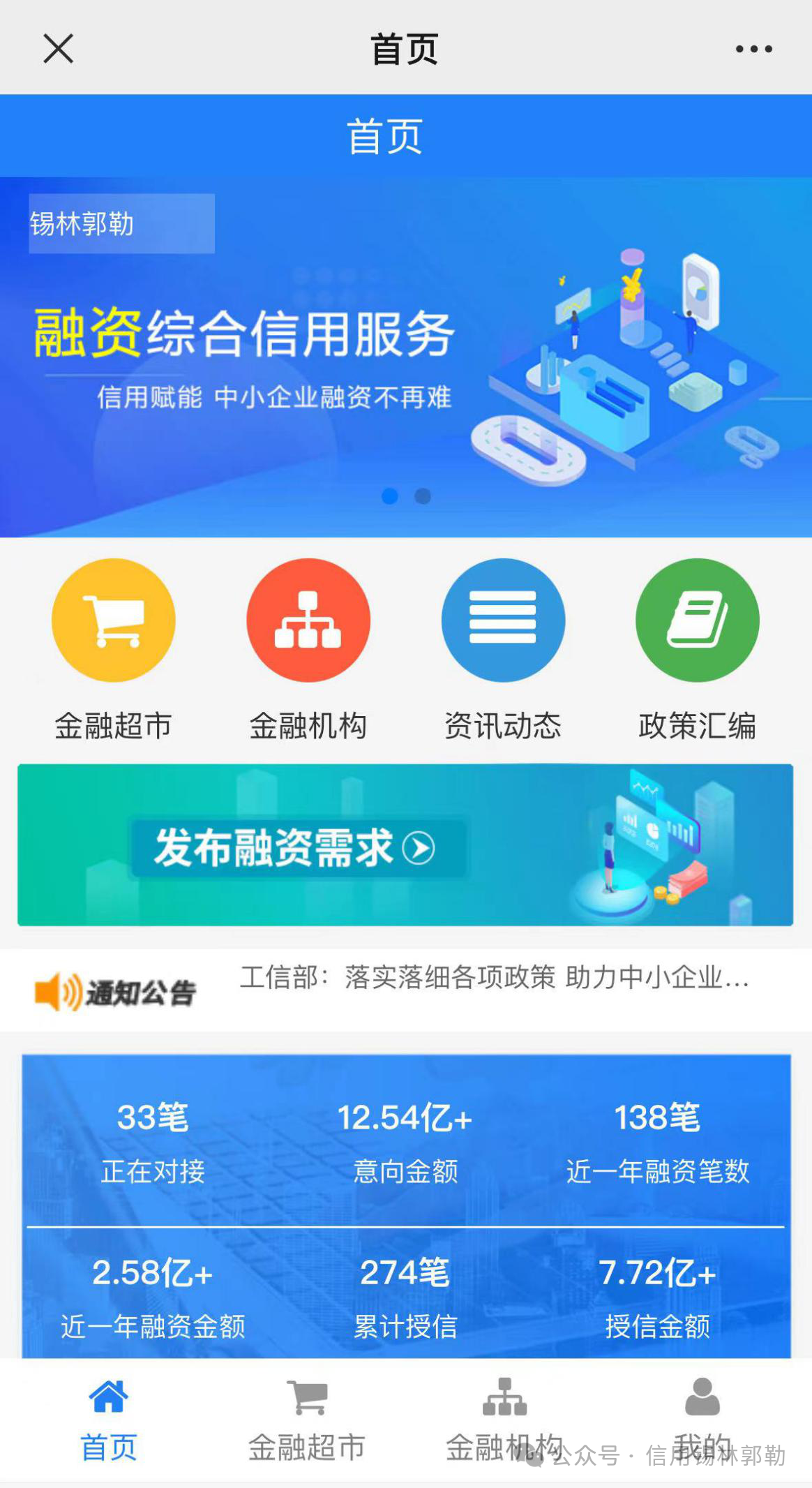Image resolution: width=812 pixels, height=1488 pixels.
Task: Open 资讯动态 news shortcut
Action: [503, 620]
